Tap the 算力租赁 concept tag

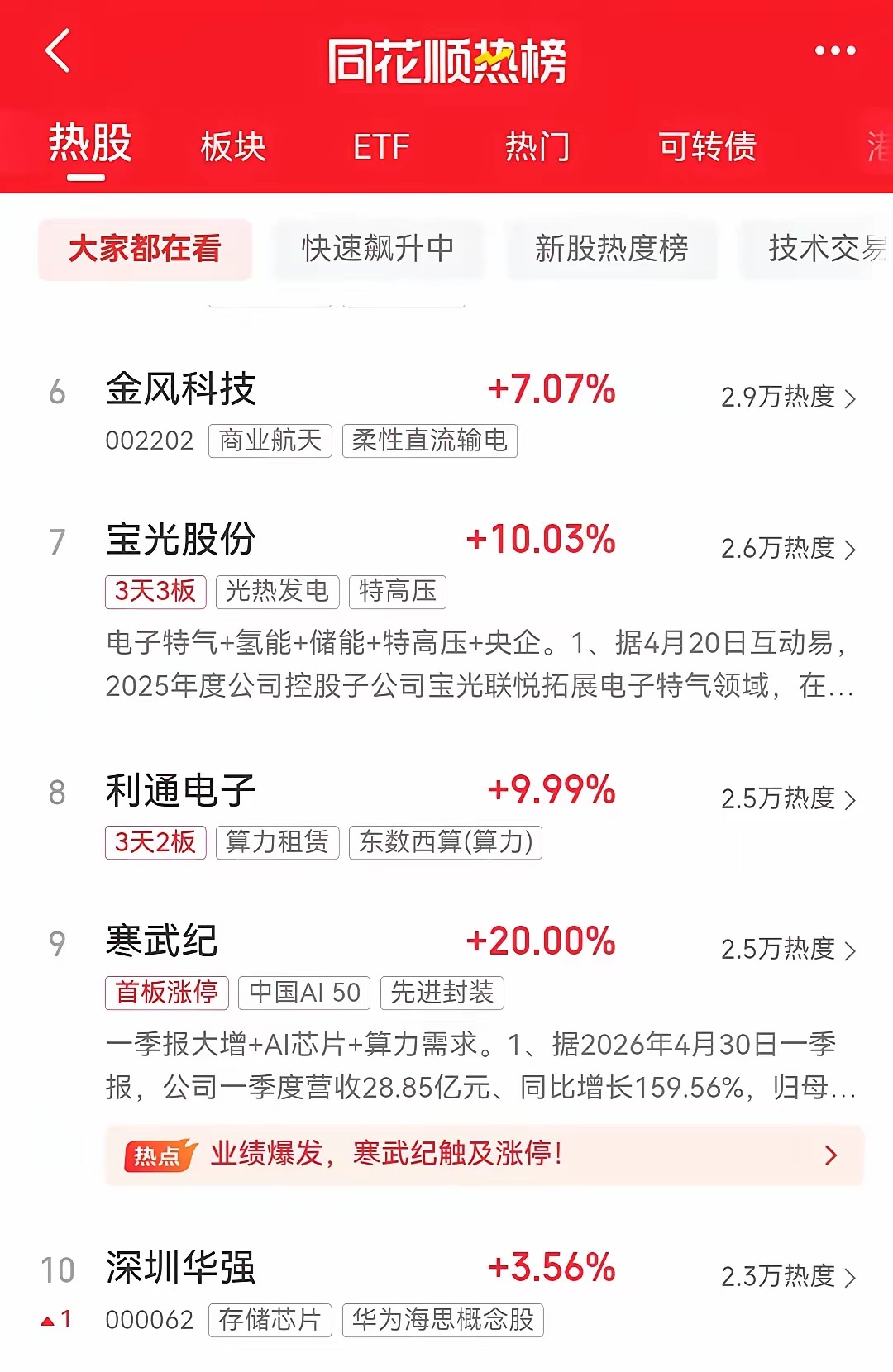[278, 842]
